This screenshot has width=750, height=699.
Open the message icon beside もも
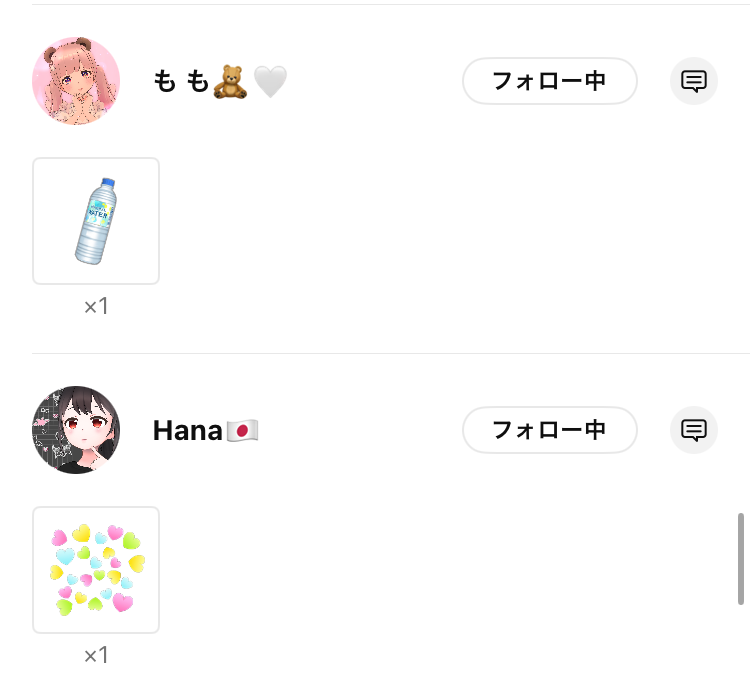point(694,81)
